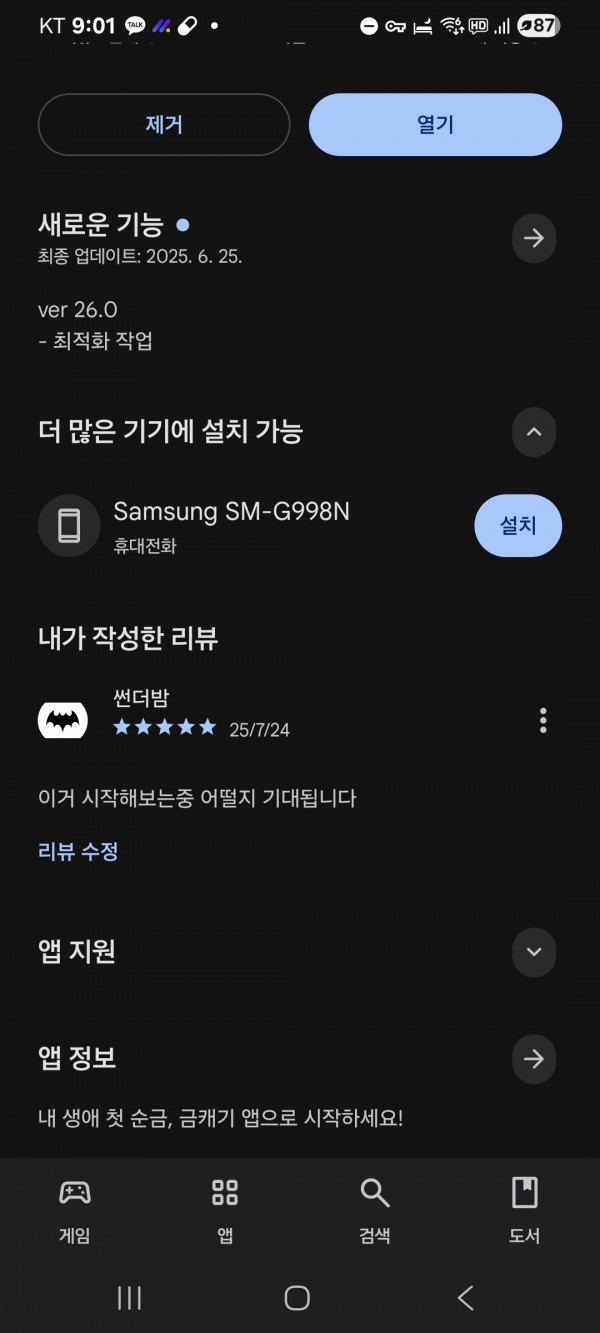Switch to the 게임 tab

click(x=75, y=1210)
